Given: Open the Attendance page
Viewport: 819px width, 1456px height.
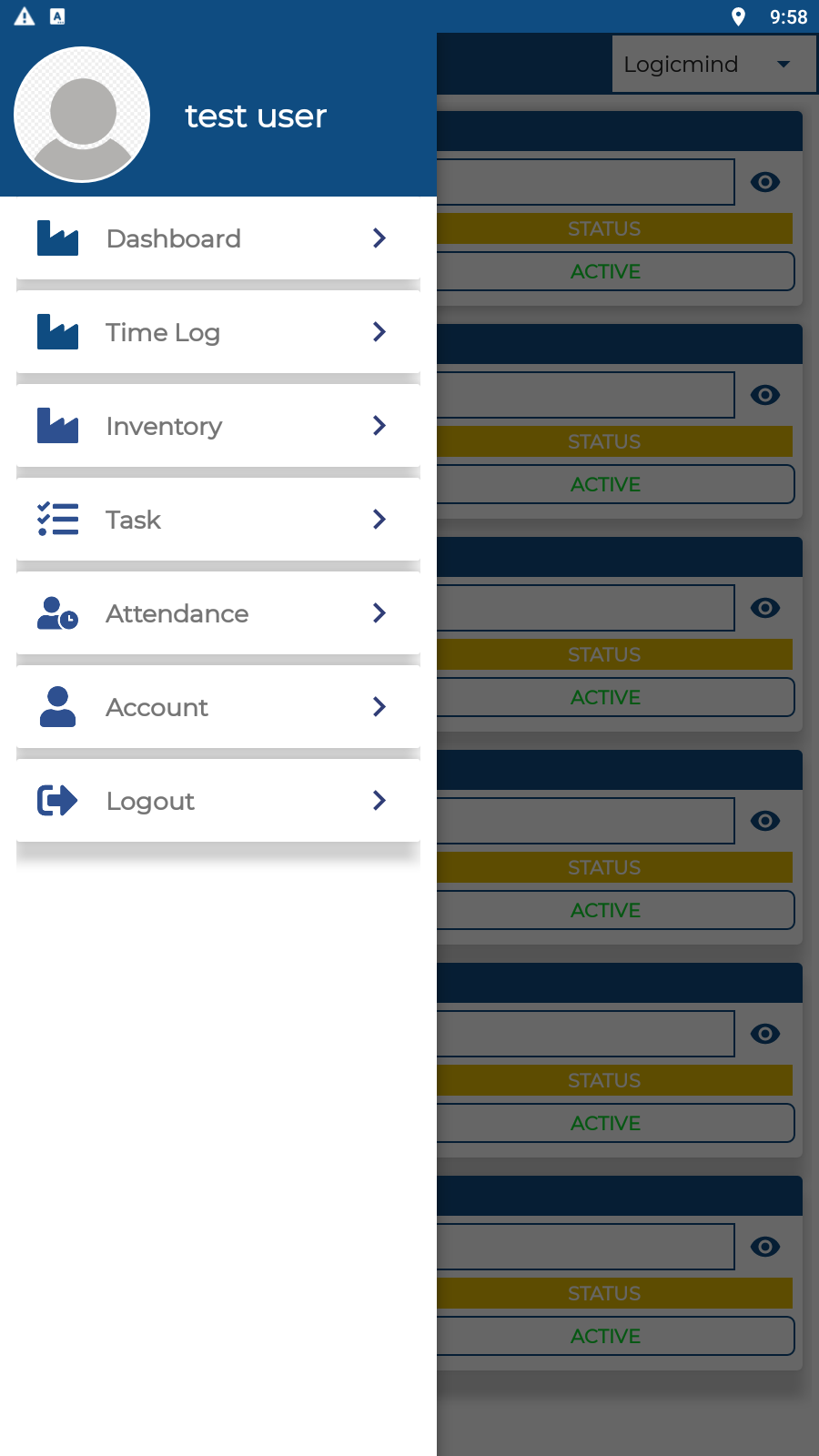Looking at the screenshot, I should pyautogui.click(x=218, y=613).
